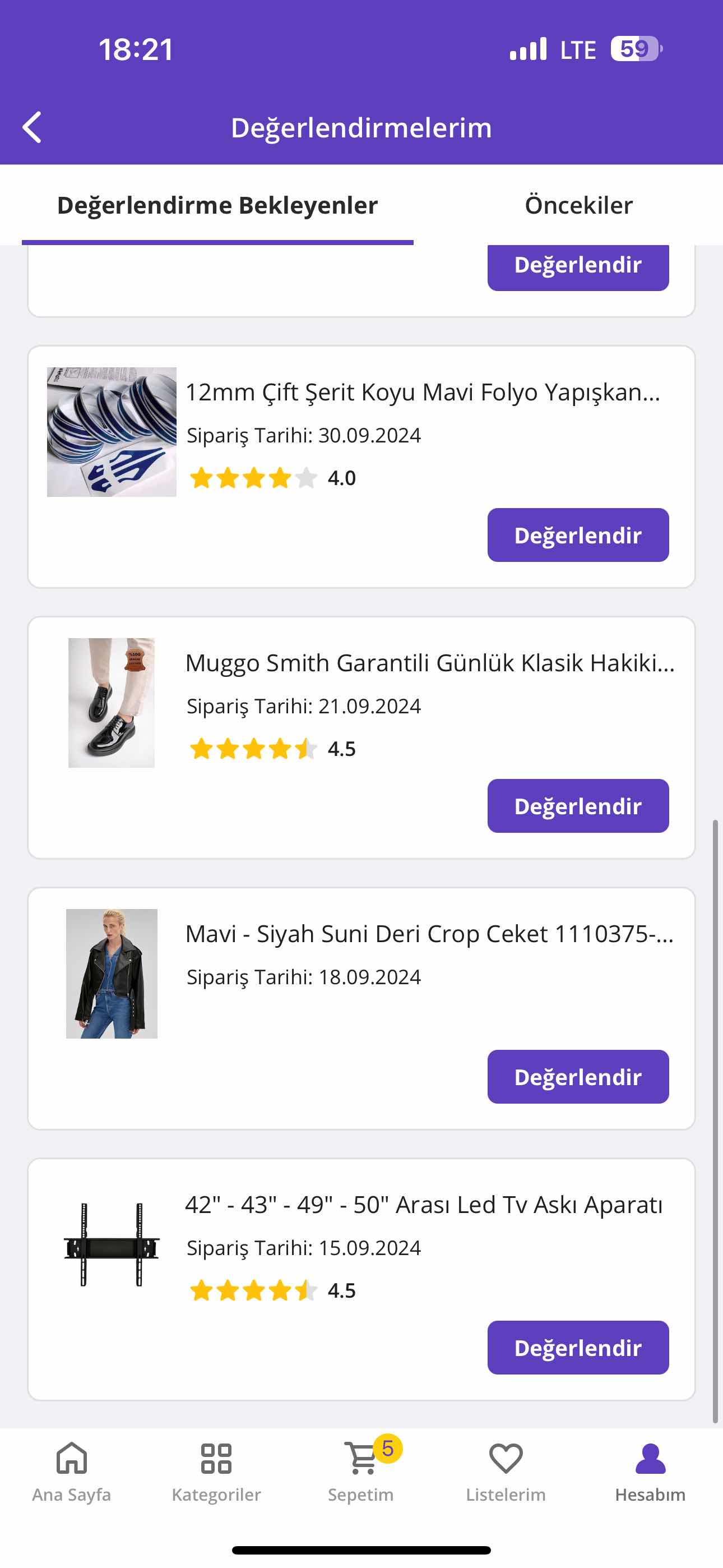The width and height of the screenshot is (723, 1568).
Task: Open the Led Tv Askı Aparatı image
Action: click(112, 1244)
